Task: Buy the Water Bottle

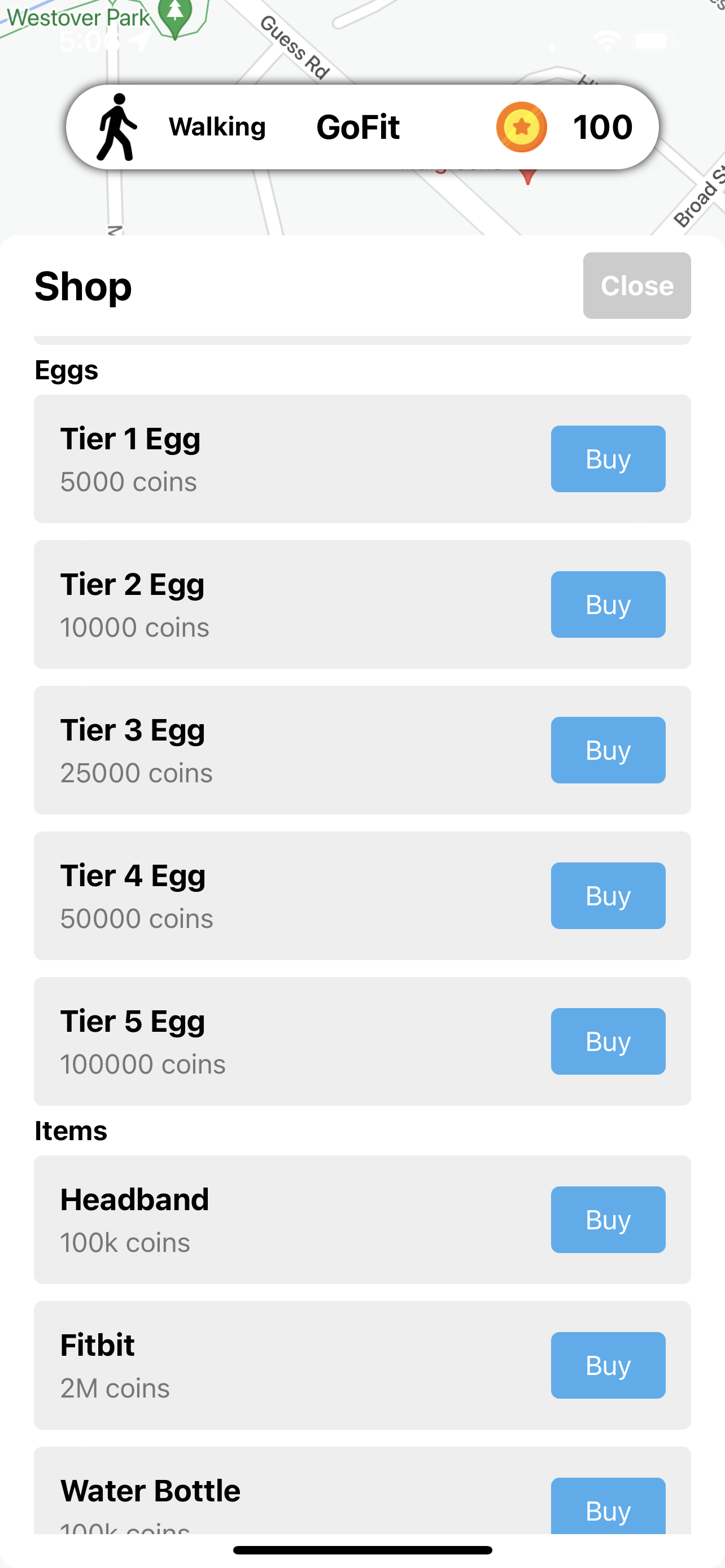Action: 608,1506
